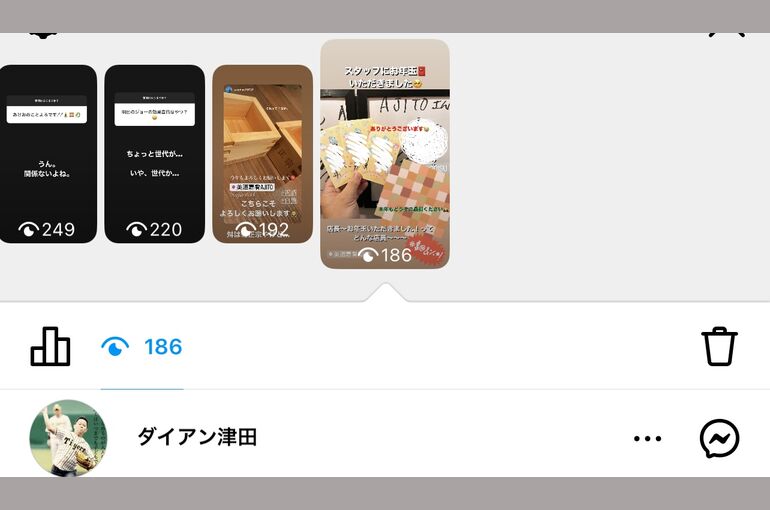Viewport: 770px width, 510px height.
Task: Tap the selected story with 186 views
Action: (x=384, y=154)
